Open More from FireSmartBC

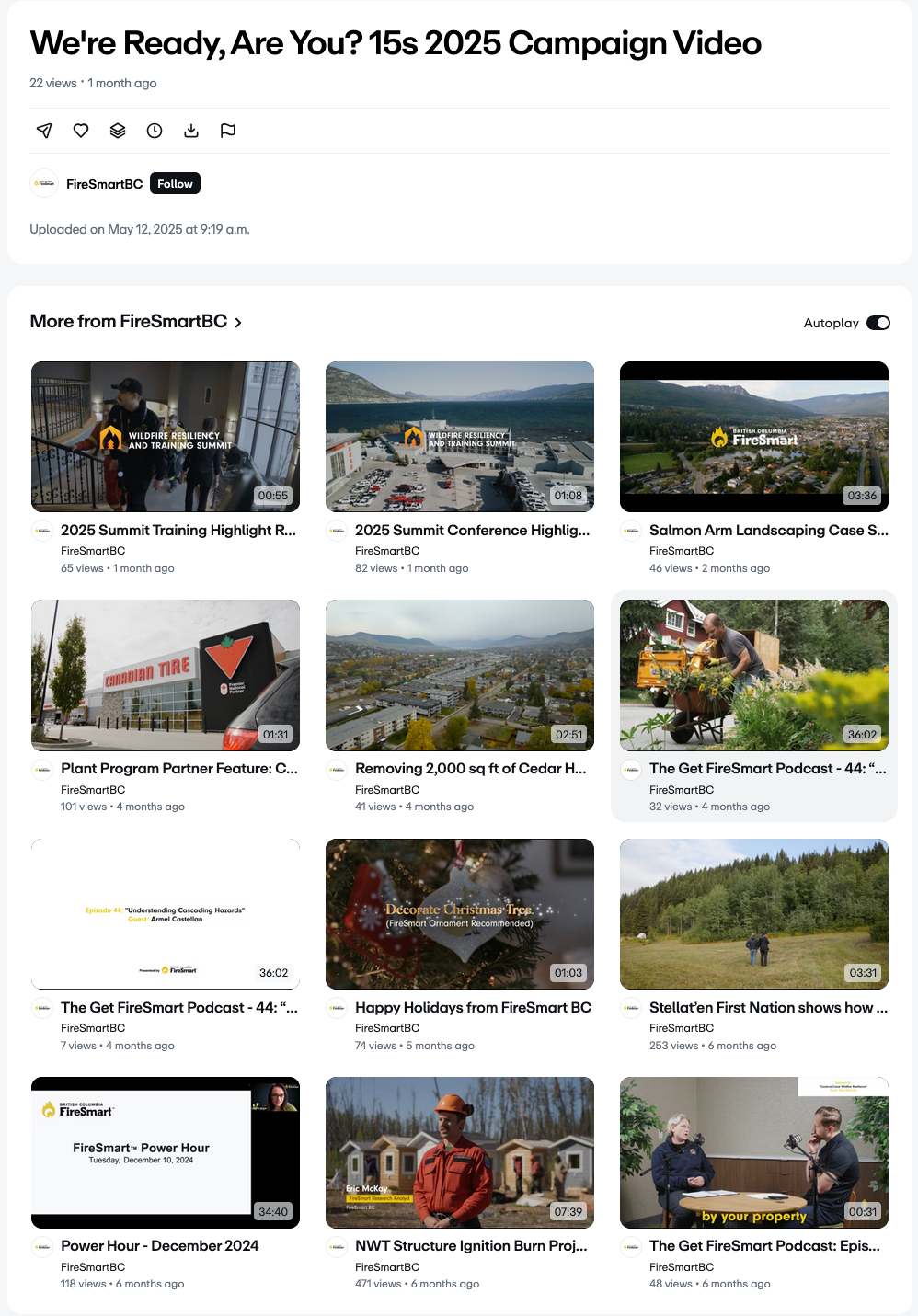pos(136,322)
